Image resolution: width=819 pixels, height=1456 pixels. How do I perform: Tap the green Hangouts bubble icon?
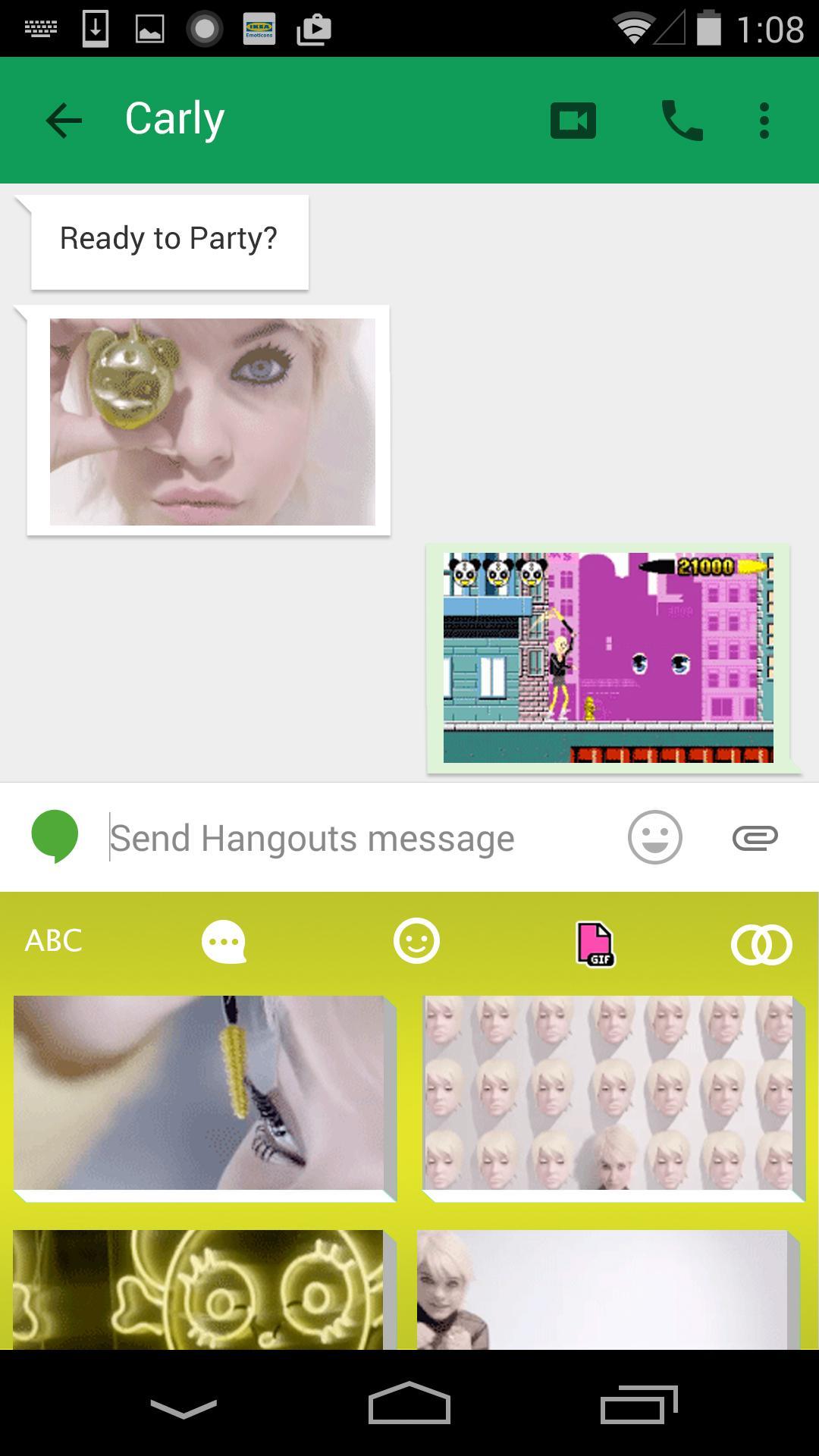click(x=55, y=836)
